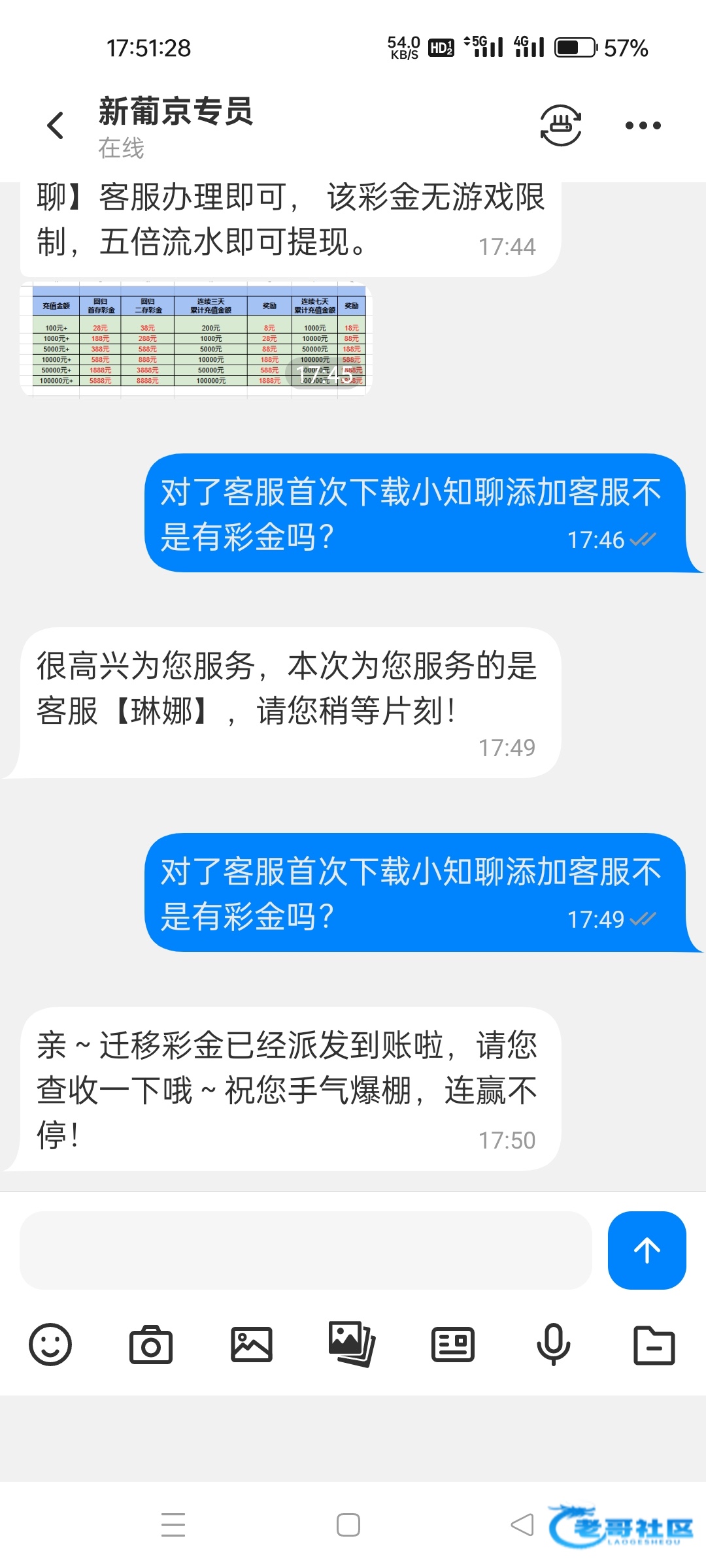Open the emoji picker
This screenshot has width=706, height=1568.
tap(50, 1345)
